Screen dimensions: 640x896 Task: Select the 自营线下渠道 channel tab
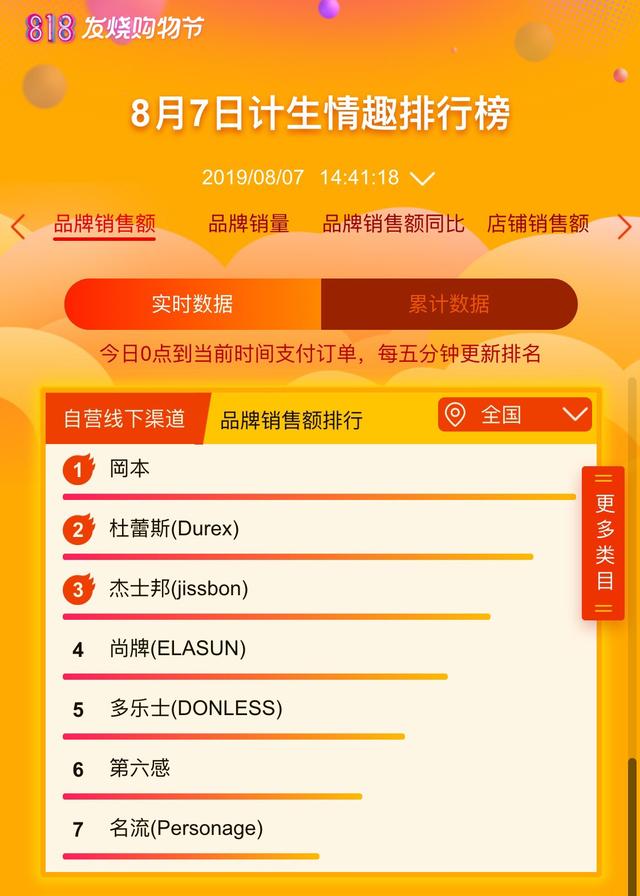pyautogui.click(x=125, y=419)
